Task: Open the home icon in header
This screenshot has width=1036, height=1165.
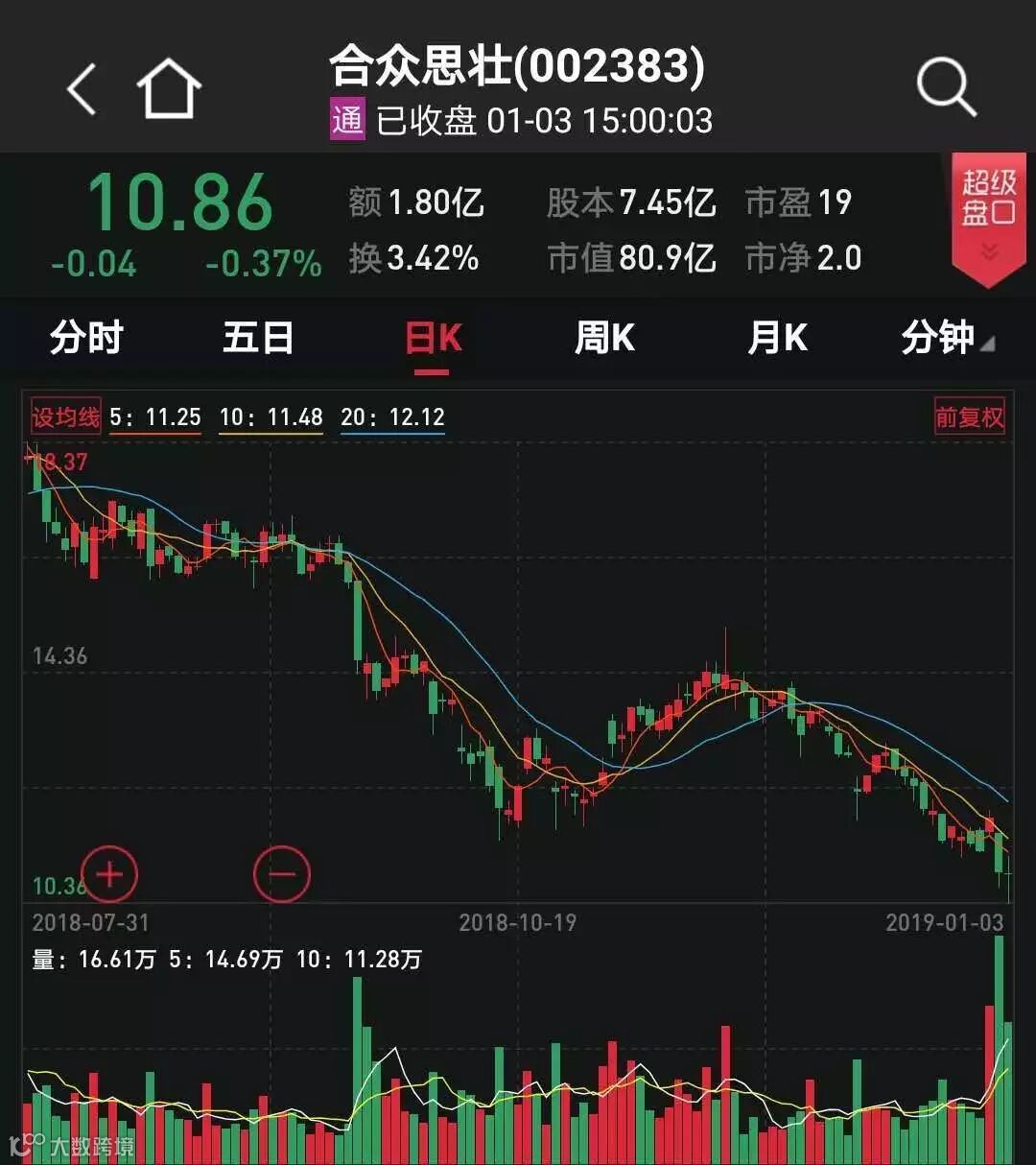Action: click(x=169, y=90)
